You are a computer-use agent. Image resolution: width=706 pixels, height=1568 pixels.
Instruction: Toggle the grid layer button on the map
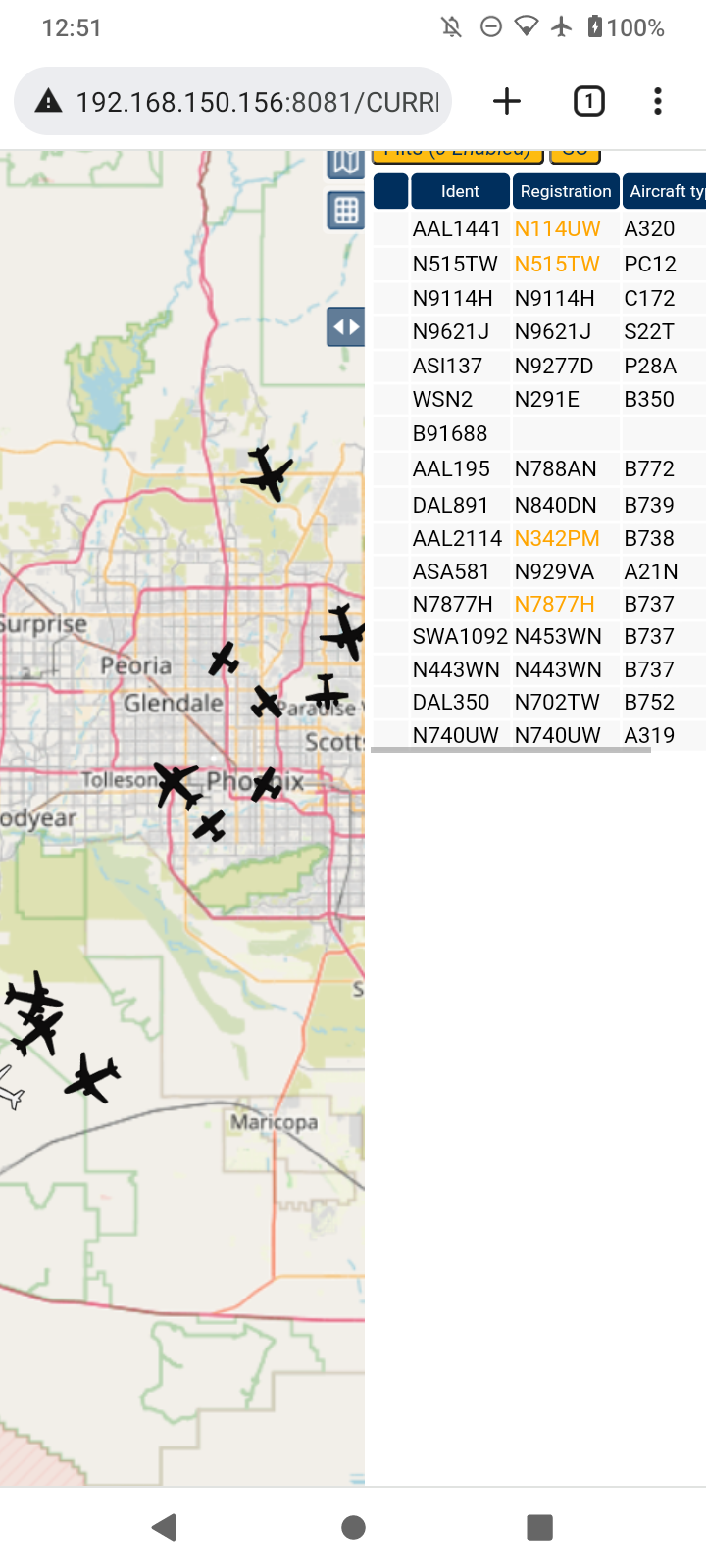[345, 211]
